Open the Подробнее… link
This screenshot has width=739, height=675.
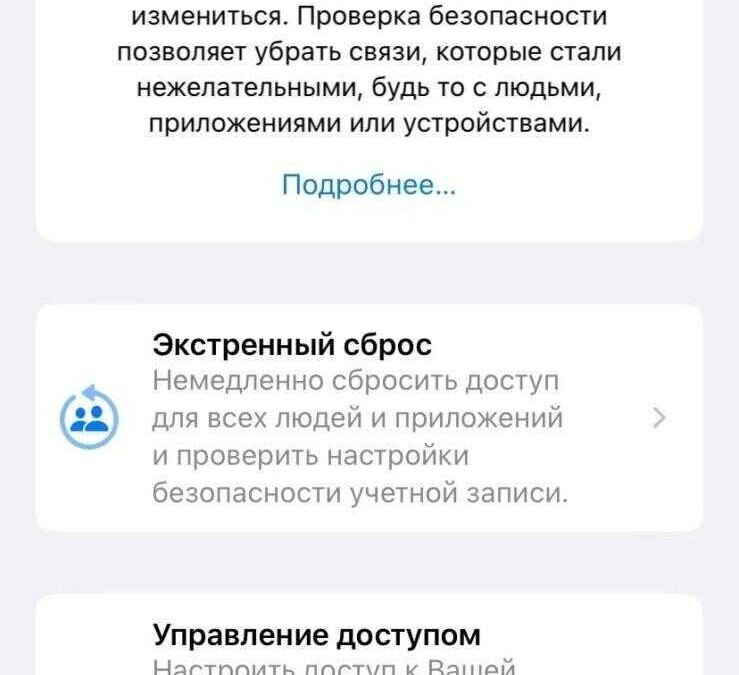click(x=368, y=185)
